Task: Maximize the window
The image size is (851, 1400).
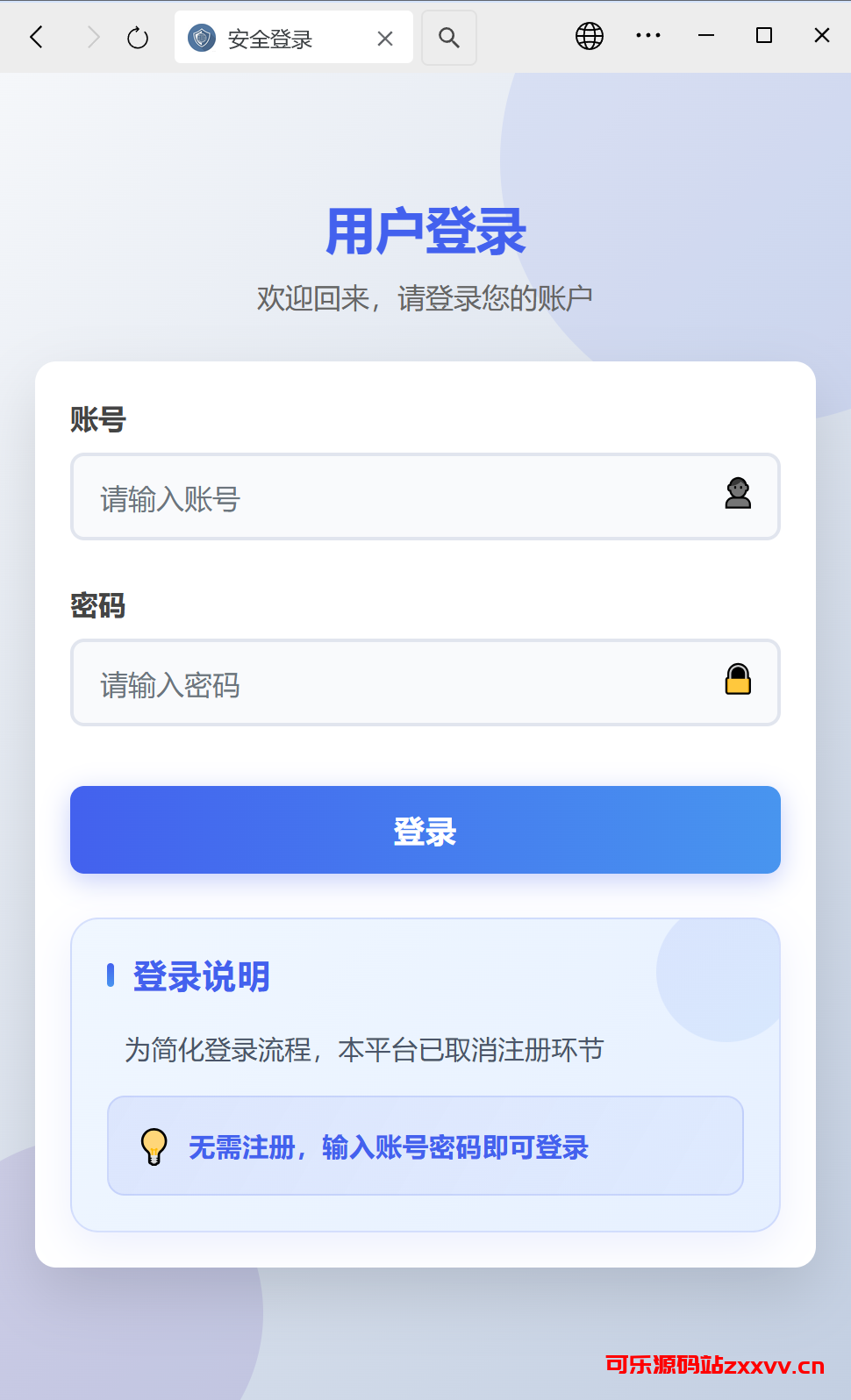Action: pyautogui.click(x=763, y=36)
